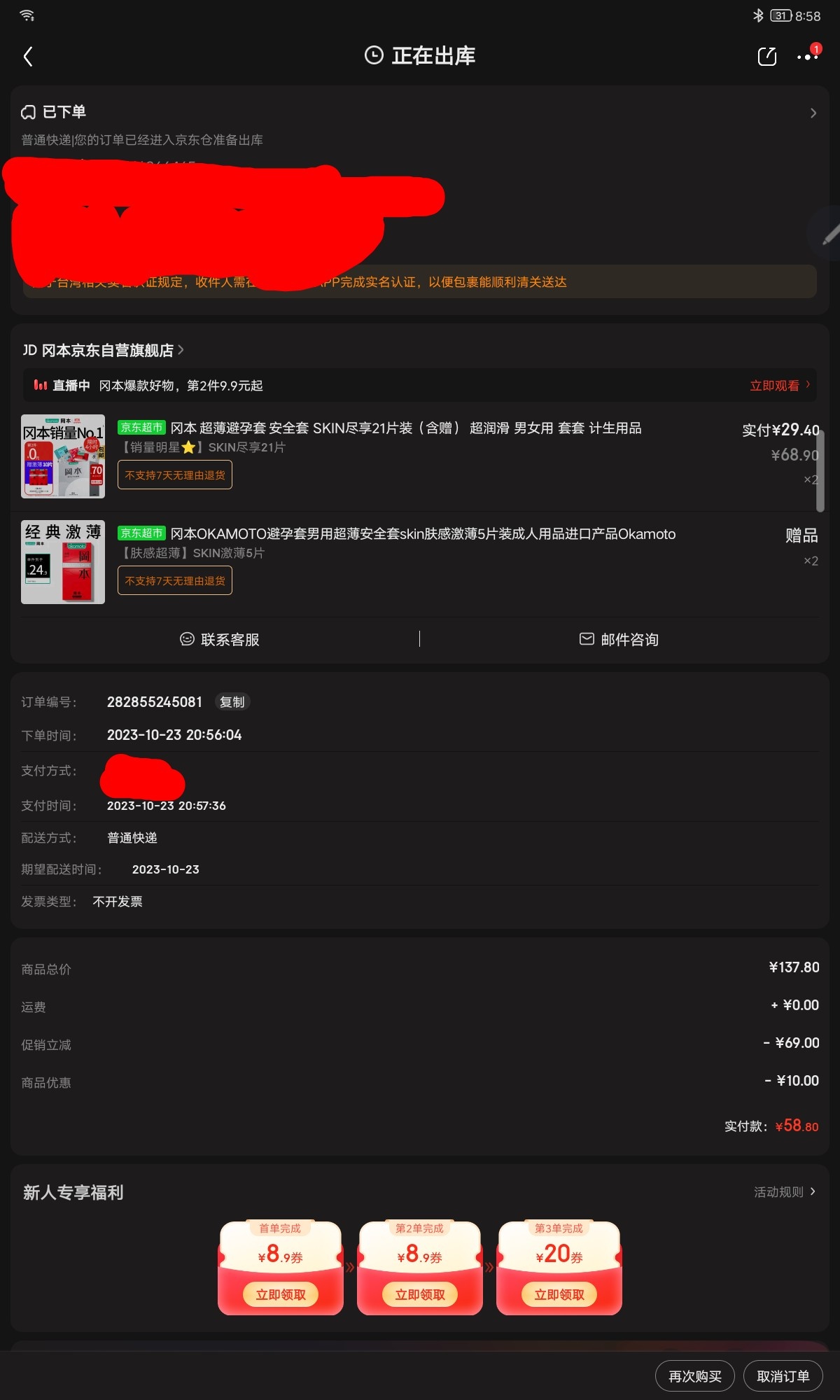Contact customer service via 联系客服

220,639
